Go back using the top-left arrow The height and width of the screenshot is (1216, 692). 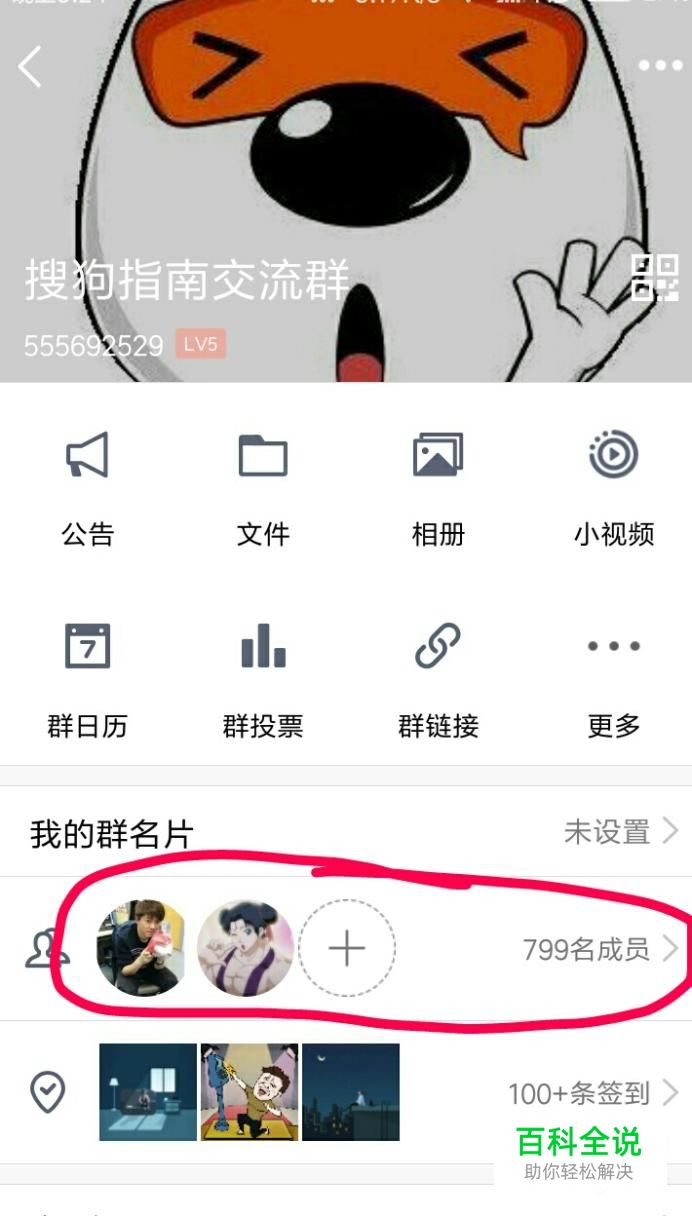pos(30,67)
